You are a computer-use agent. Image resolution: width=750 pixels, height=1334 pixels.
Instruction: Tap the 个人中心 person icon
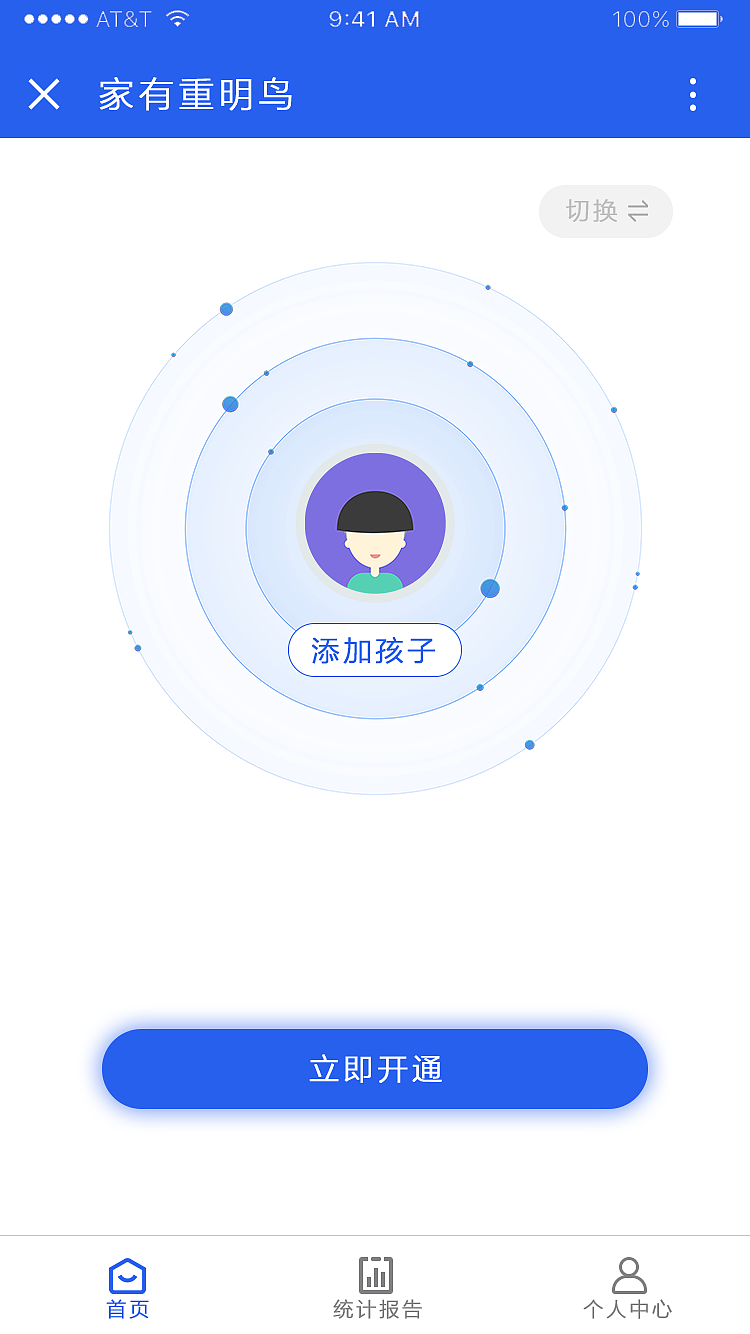628,1272
